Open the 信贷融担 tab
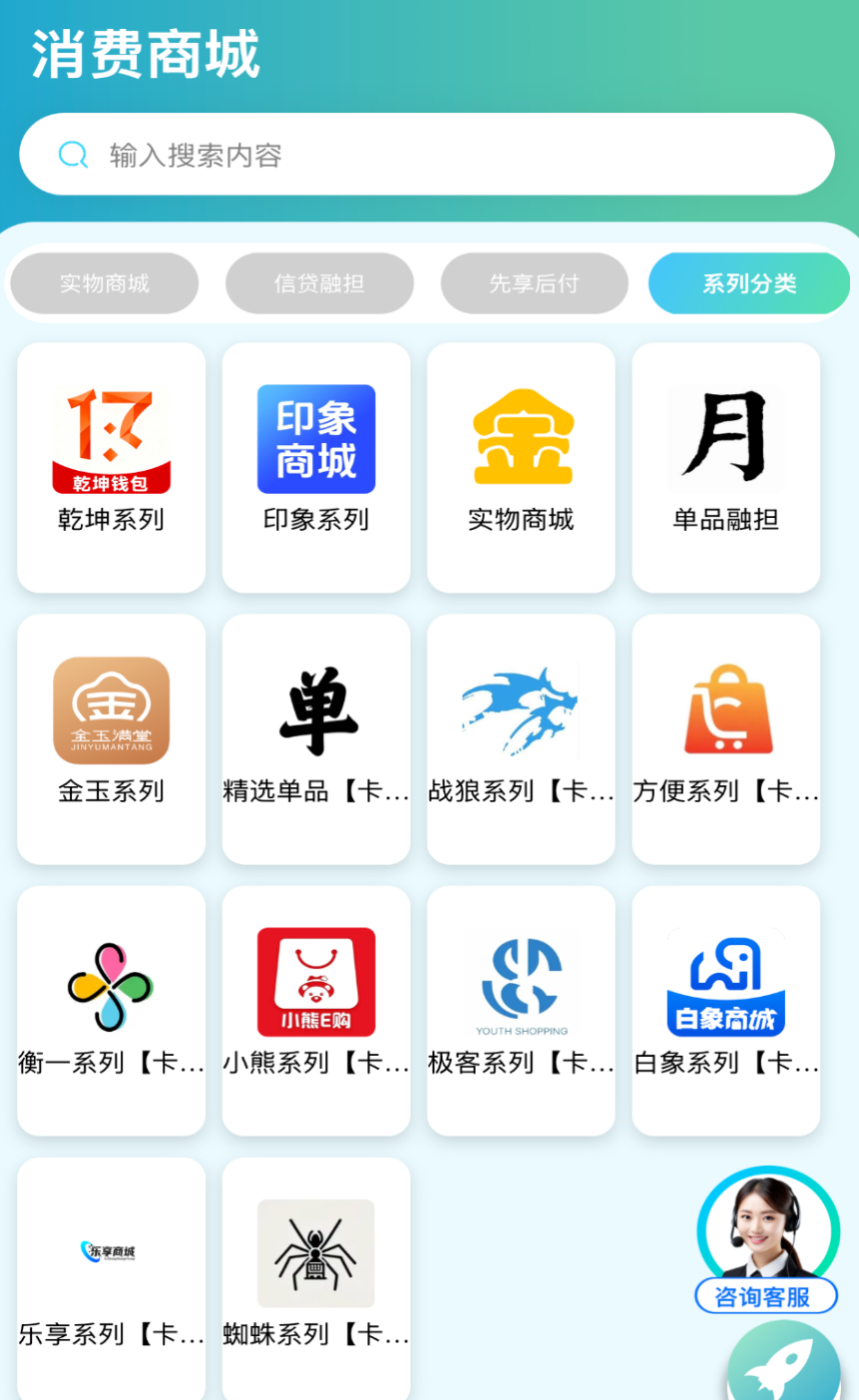The width and height of the screenshot is (859, 1400). pyautogui.click(x=319, y=283)
